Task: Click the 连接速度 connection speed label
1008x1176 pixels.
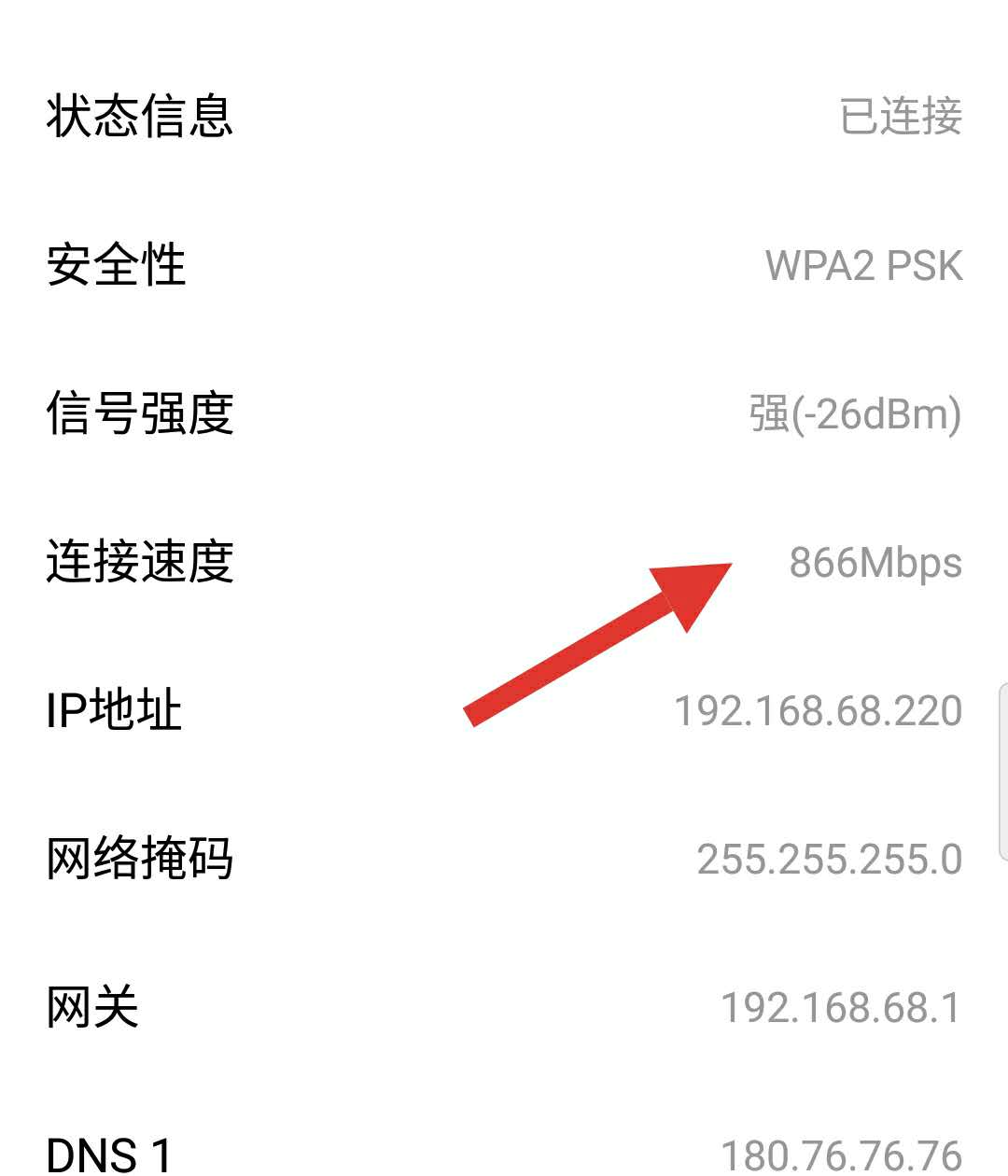Action: click(140, 562)
